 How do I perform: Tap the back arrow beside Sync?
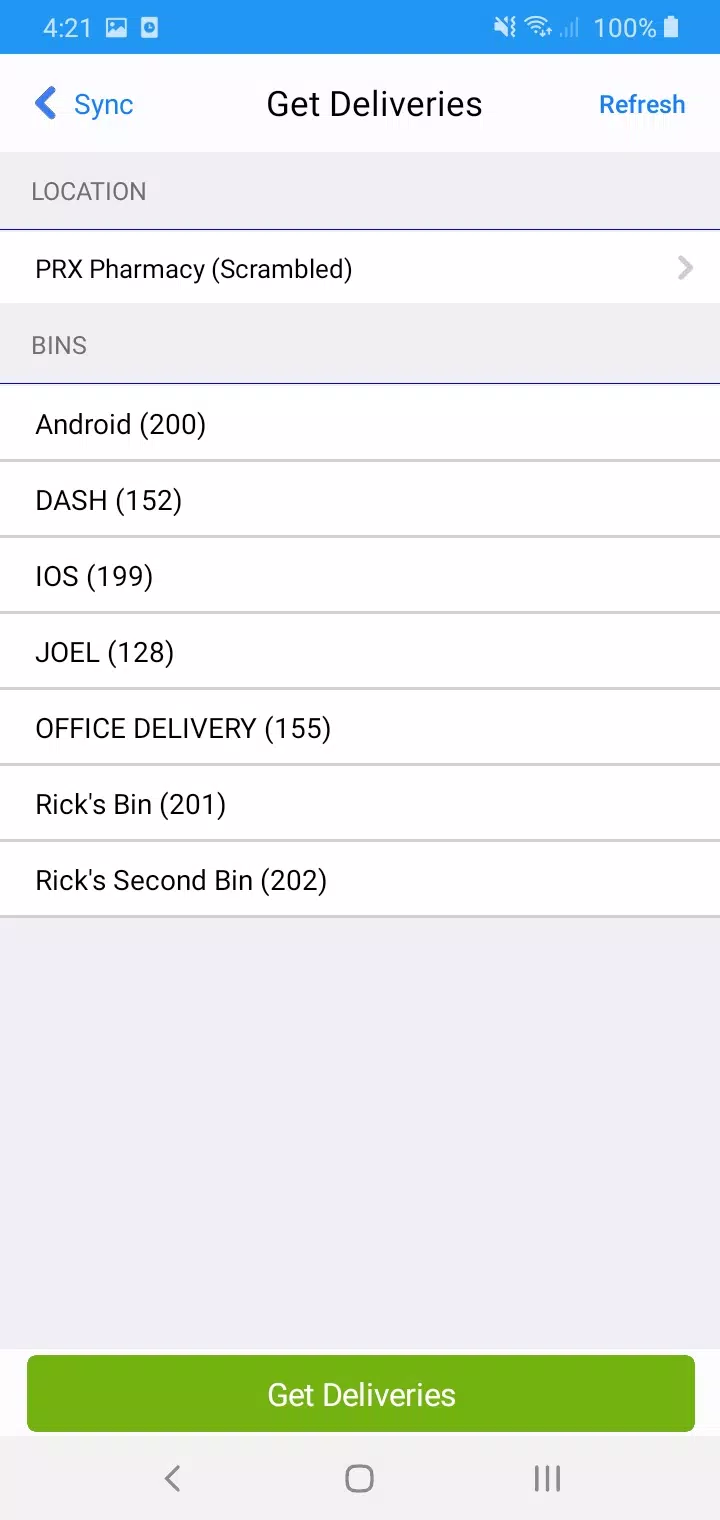(44, 103)
